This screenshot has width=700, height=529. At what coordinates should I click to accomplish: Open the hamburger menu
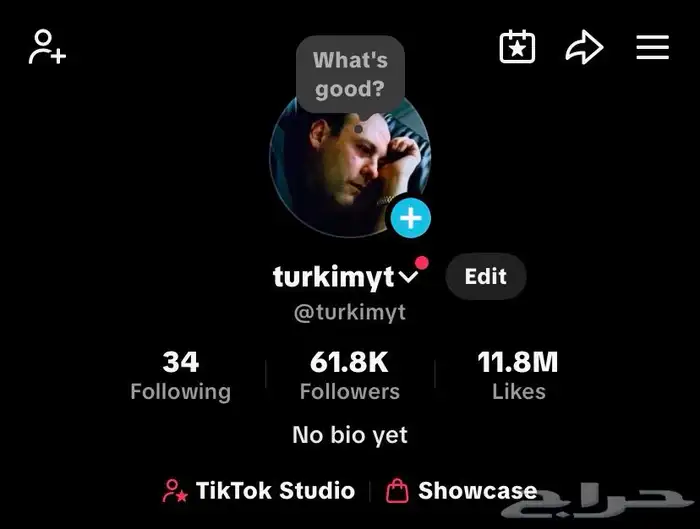[652, 47]
